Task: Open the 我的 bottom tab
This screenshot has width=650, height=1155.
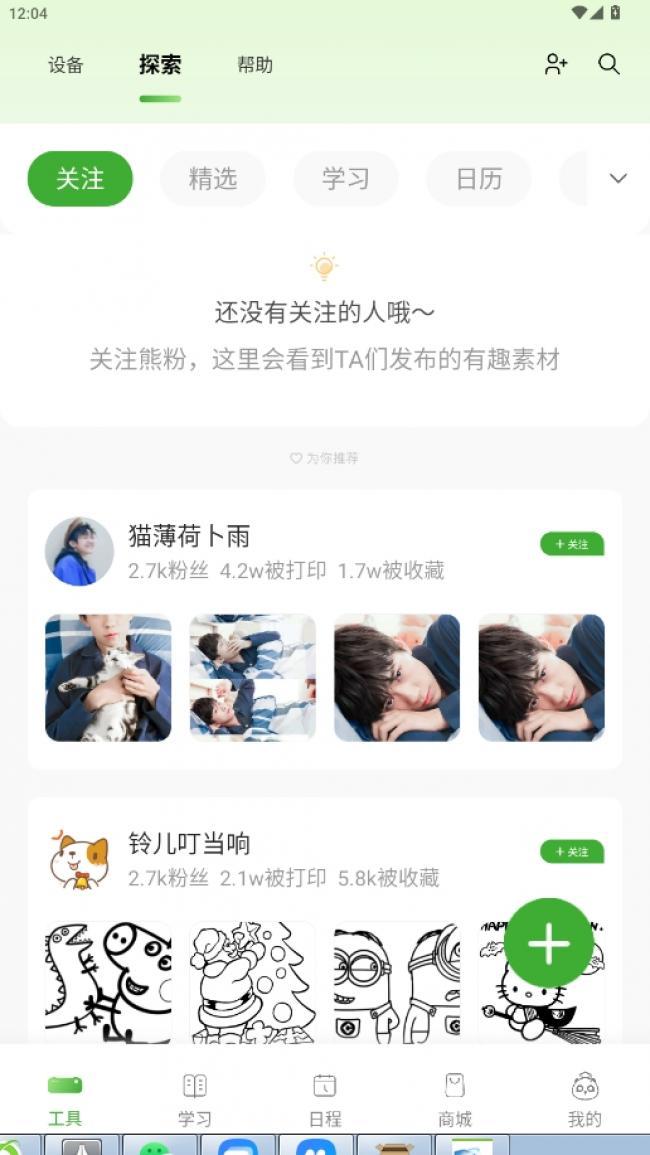Action: (x=585, y=1098)
